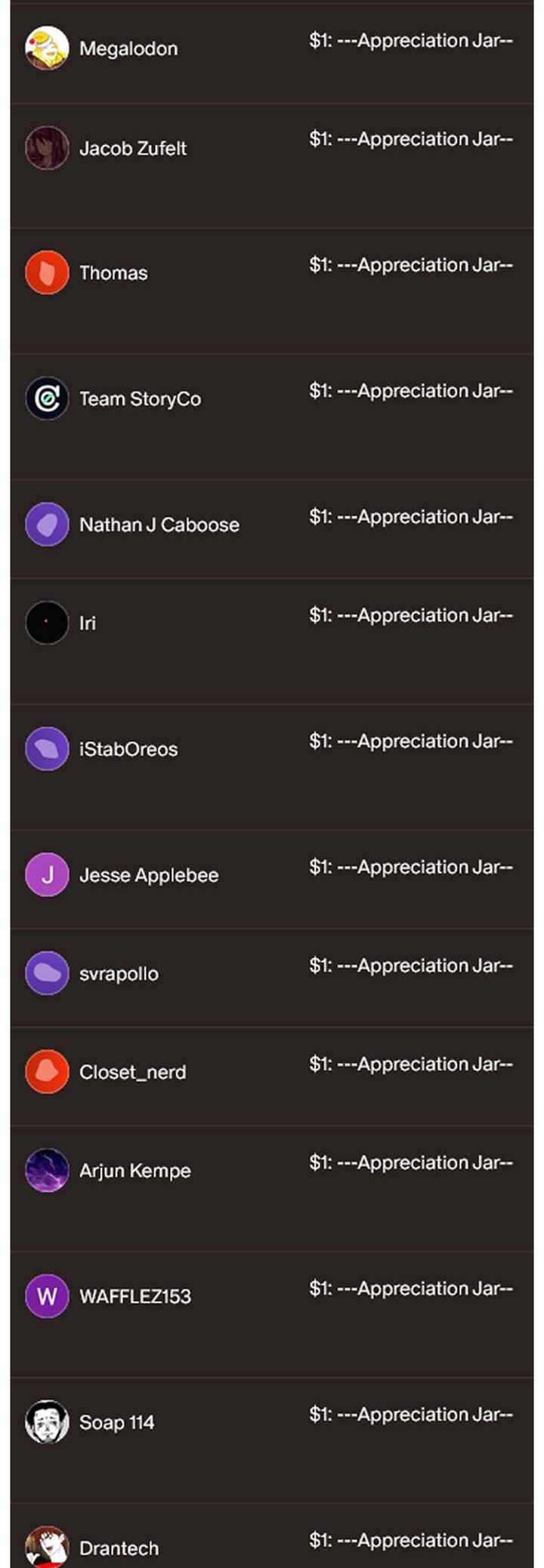Open the Closet_nerd member row
544x1568 pixels.
point(132,1072)
